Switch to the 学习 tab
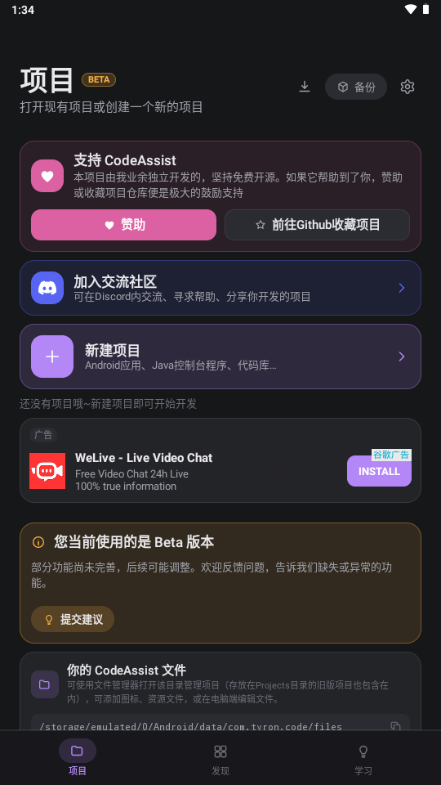This screenshot has height=785, width=441. click(363, 759)
